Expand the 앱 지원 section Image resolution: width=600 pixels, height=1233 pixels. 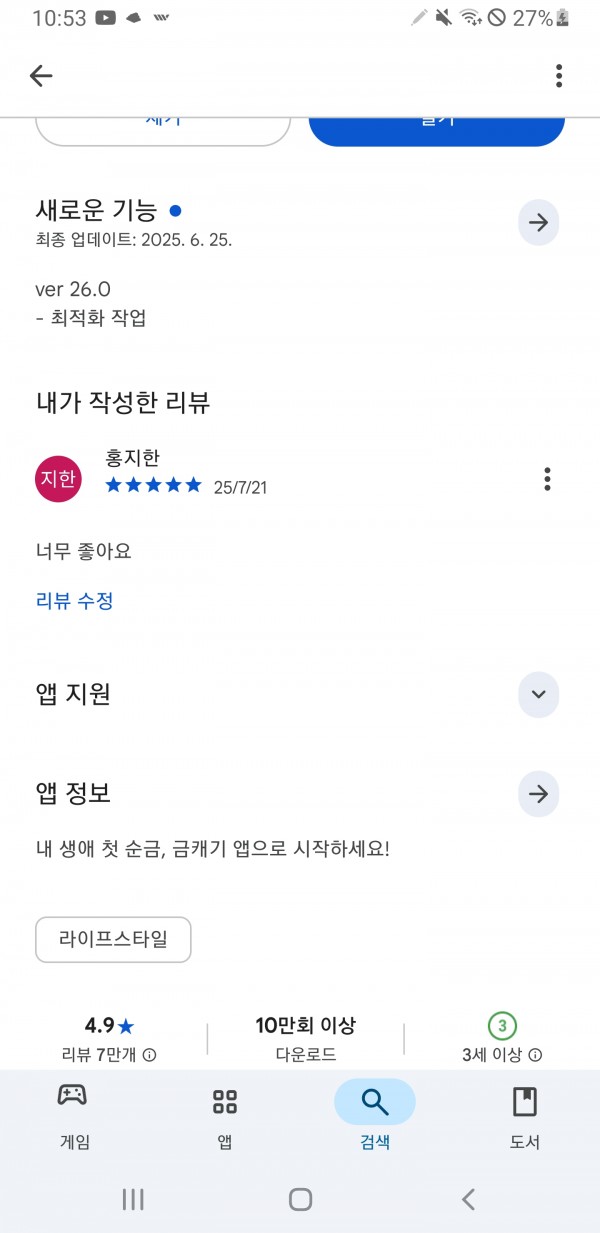[538, 694]
